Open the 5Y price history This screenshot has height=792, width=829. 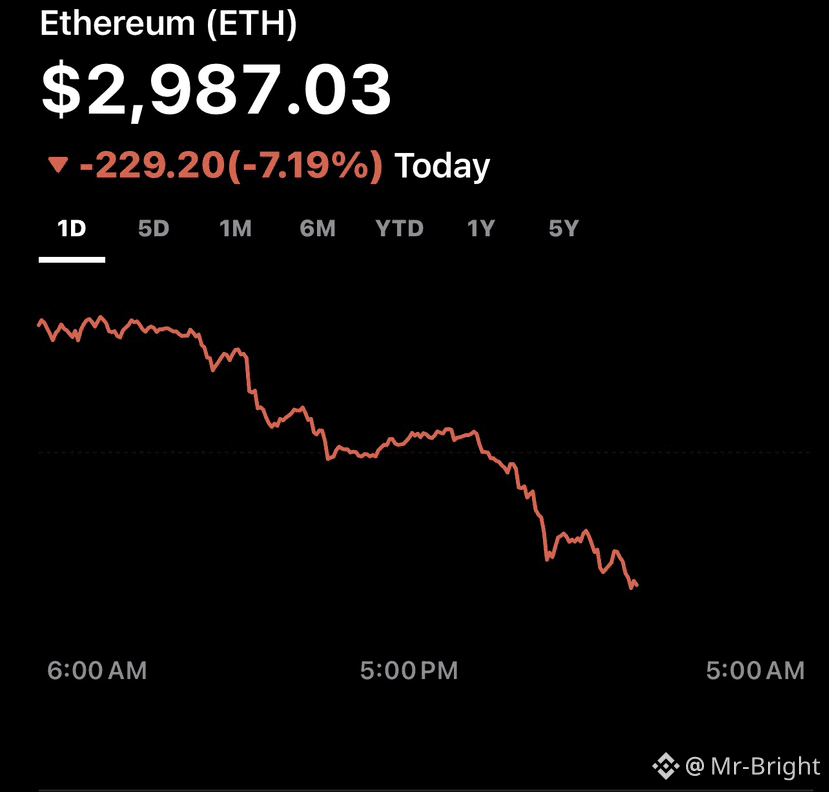coord(563,229)
